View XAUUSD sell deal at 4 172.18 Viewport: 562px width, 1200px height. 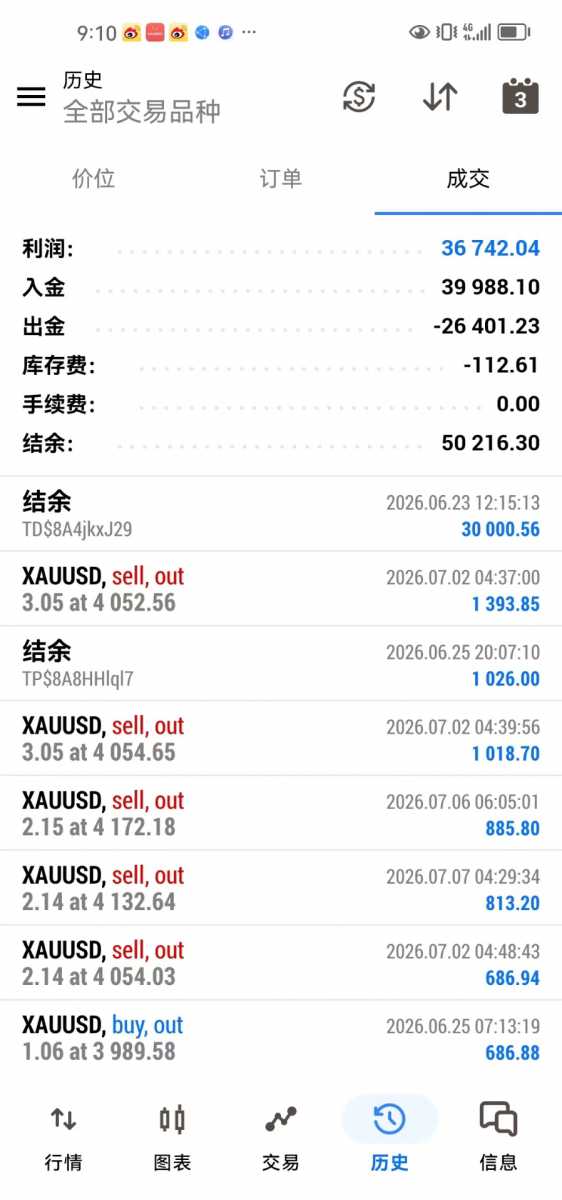coord(281,814)
